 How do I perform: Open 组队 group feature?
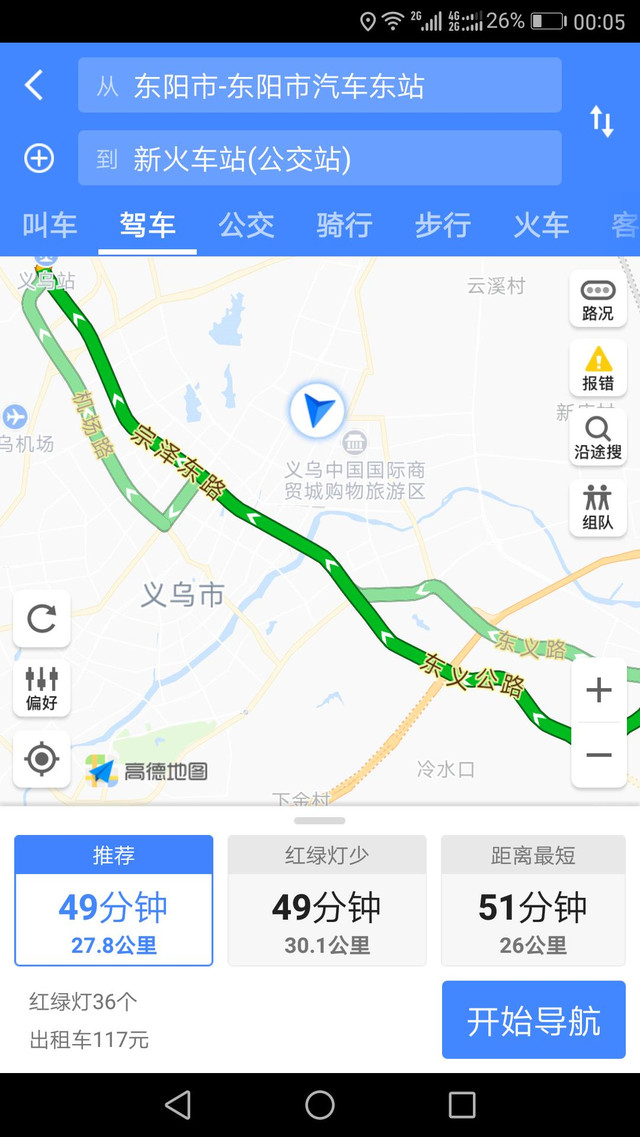click(x=598, y=508)
